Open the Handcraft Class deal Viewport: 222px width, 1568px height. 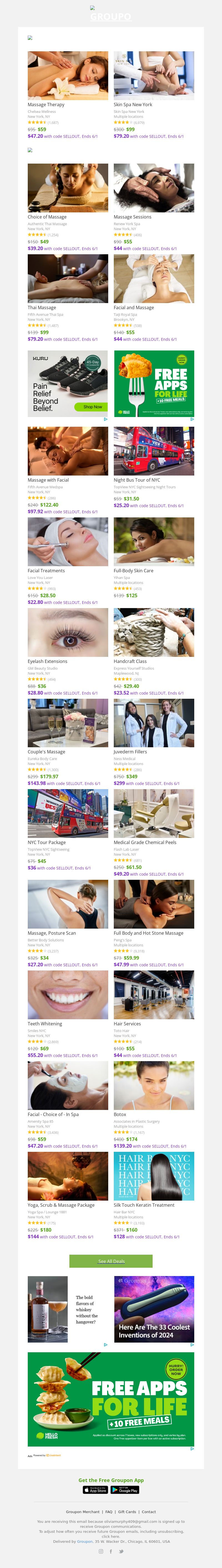(154, 632)
